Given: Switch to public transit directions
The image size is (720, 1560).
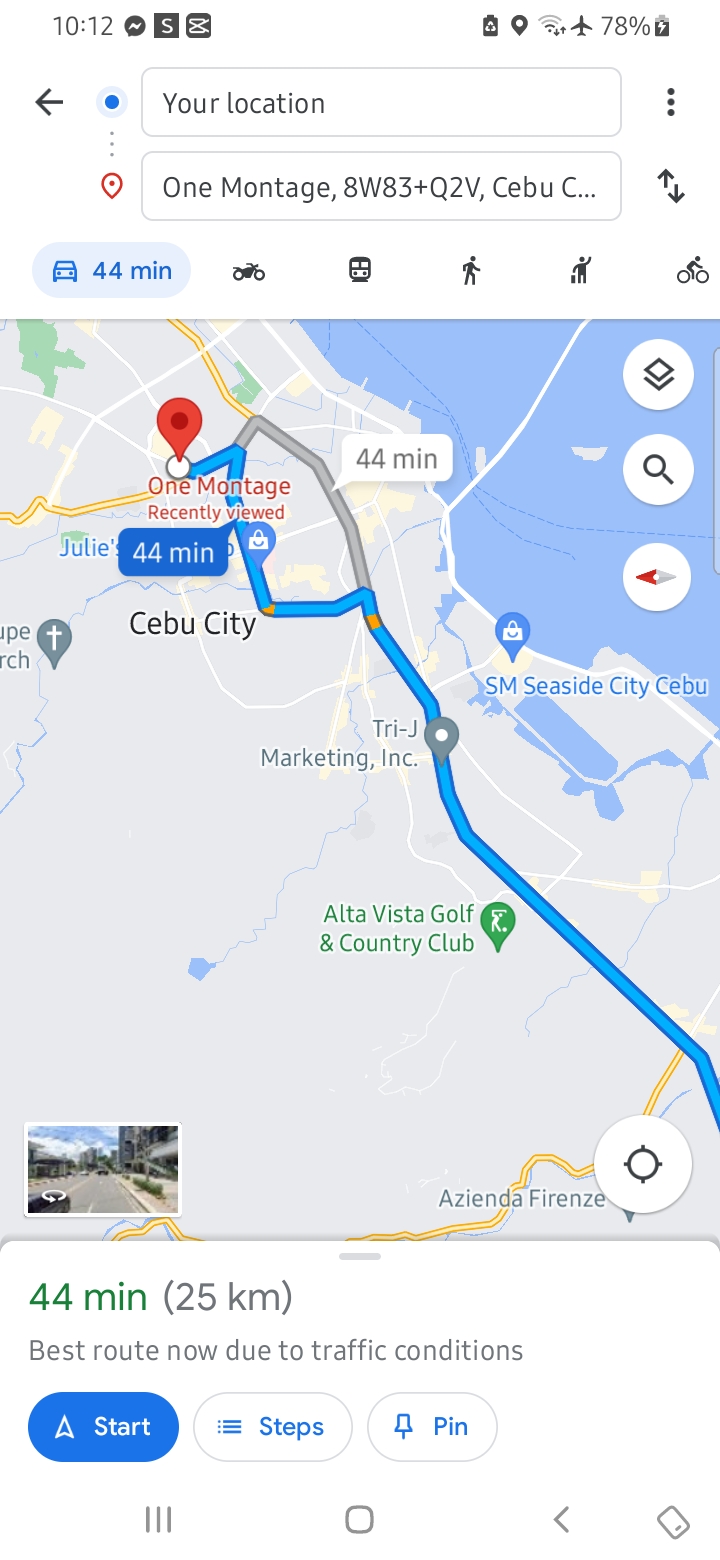Looking at the screenshot, I should click(x=360, y=270).
